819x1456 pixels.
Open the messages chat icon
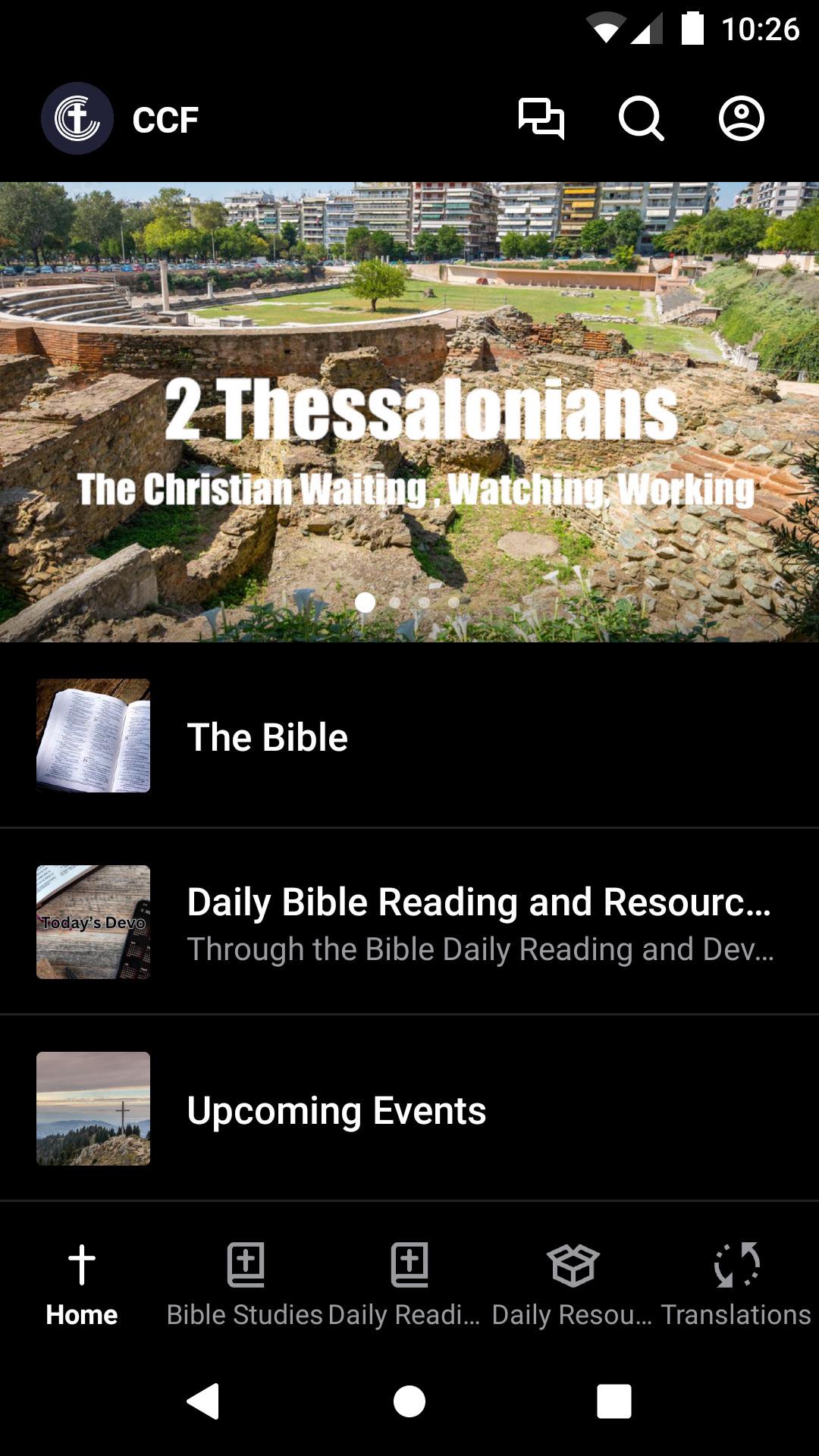point(541,119)
